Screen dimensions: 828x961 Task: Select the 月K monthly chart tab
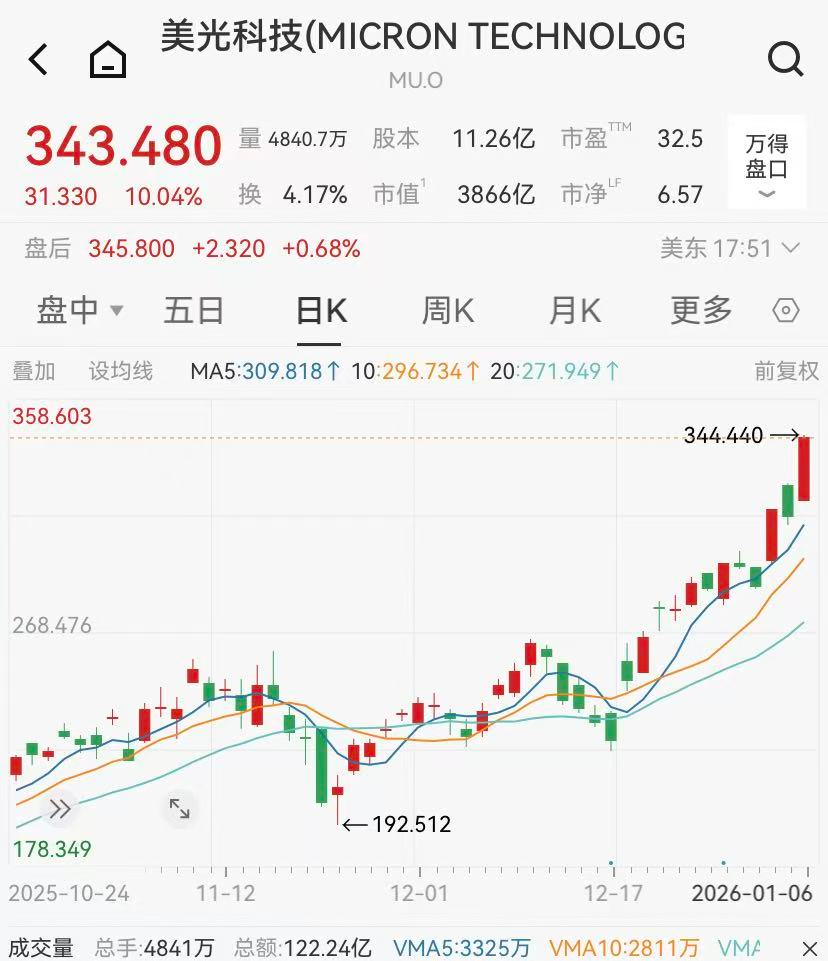(572, 310)
